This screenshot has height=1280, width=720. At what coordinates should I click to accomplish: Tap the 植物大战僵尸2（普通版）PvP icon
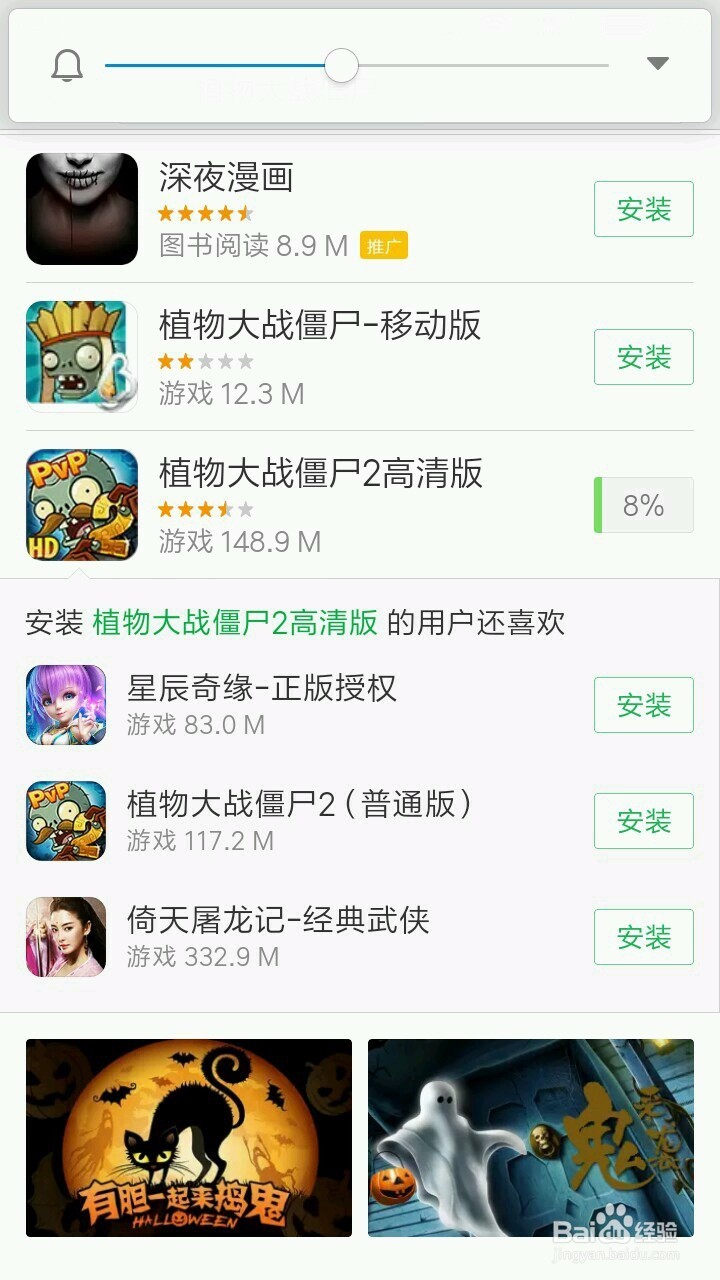64,820
